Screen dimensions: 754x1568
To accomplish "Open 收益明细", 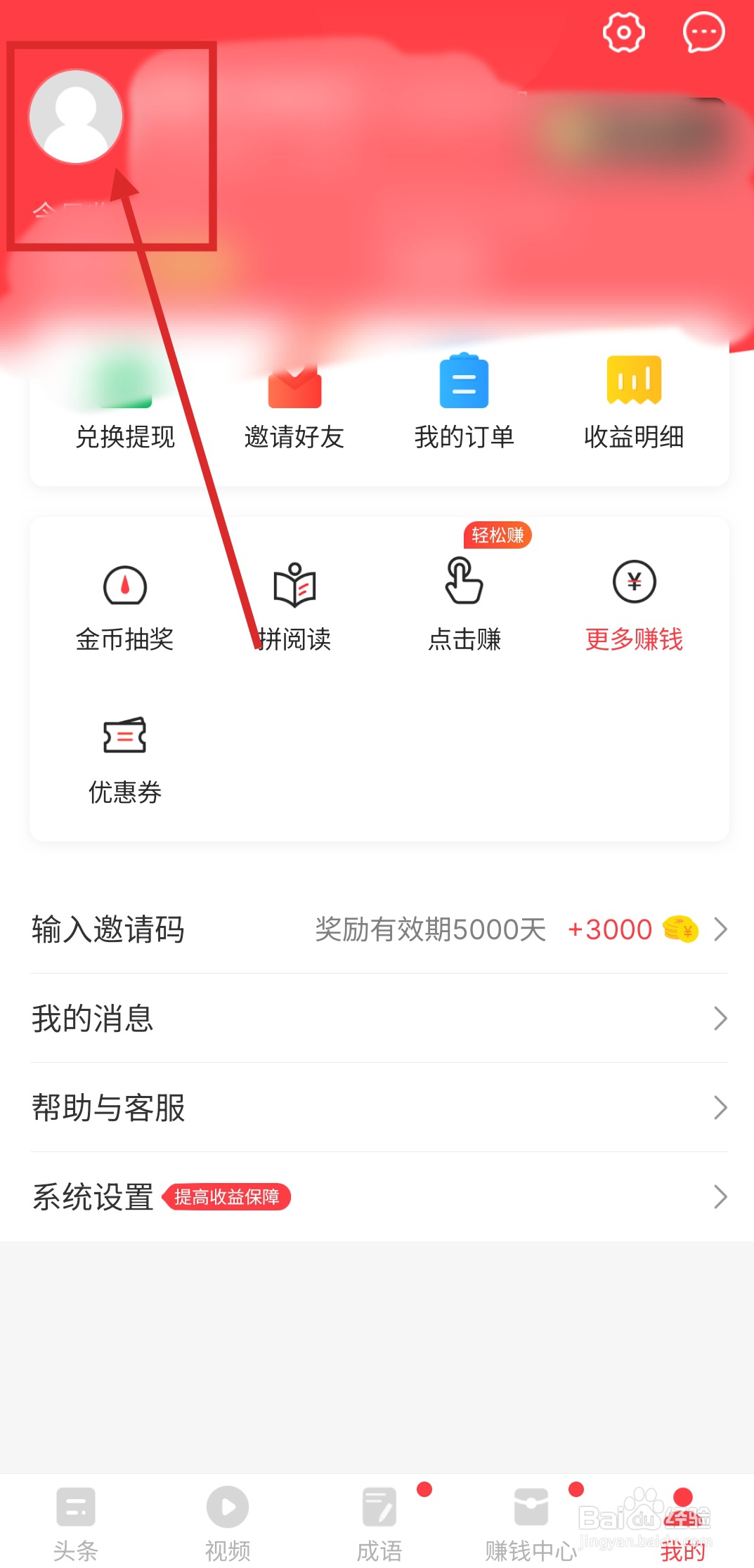I will click(x=634, y=405).
